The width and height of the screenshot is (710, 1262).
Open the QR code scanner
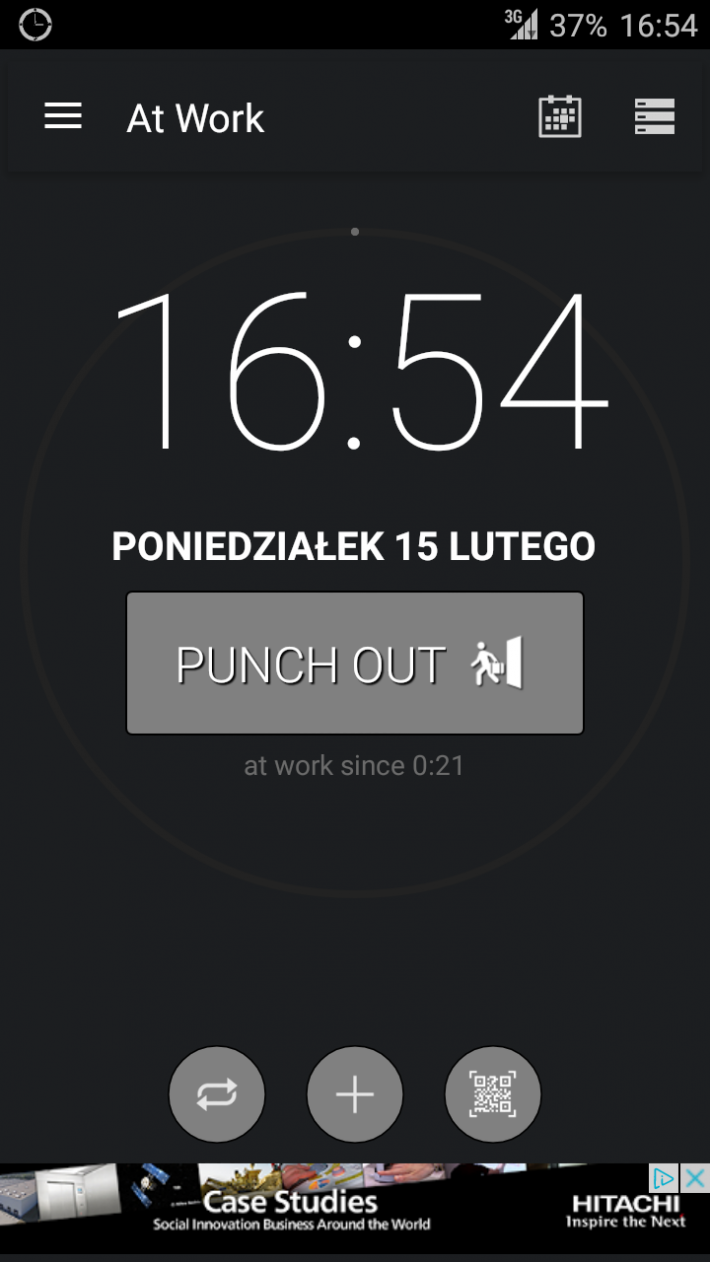tap(492, 1094)
